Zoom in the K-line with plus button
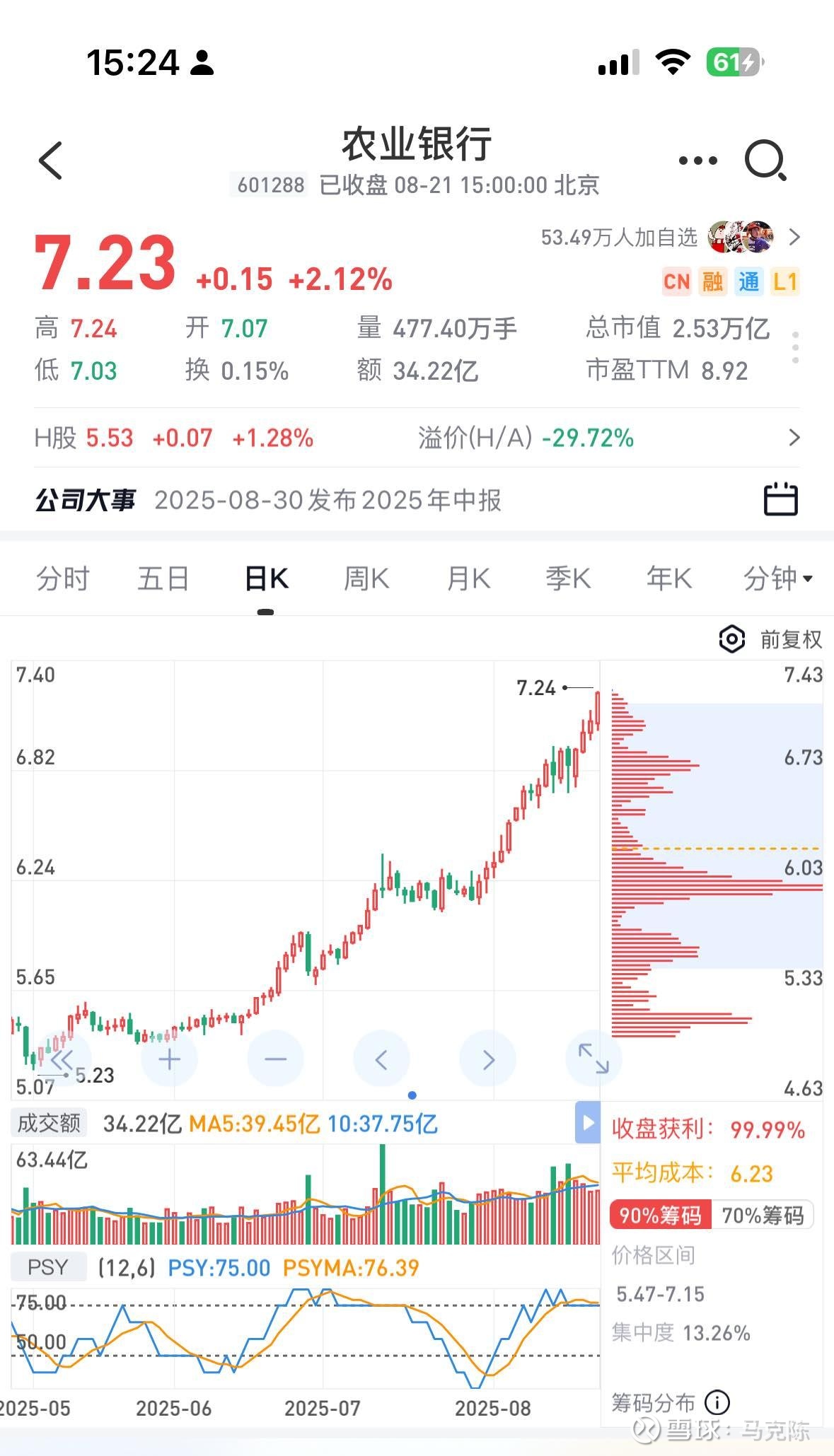 169,1059
